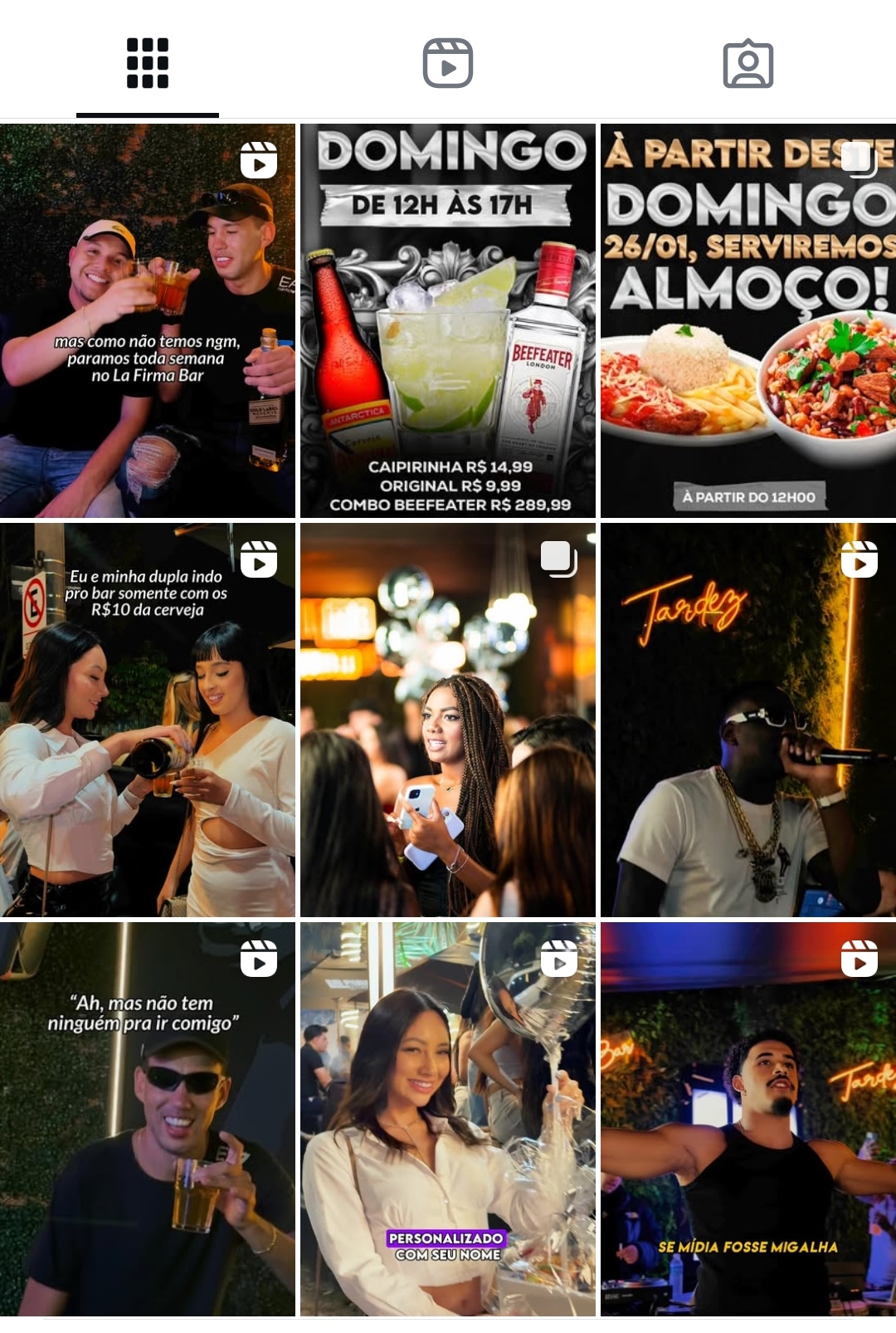896x1333 pixels.
Task: Open the braided-hair woman carousel post
Action: (448, 720)
